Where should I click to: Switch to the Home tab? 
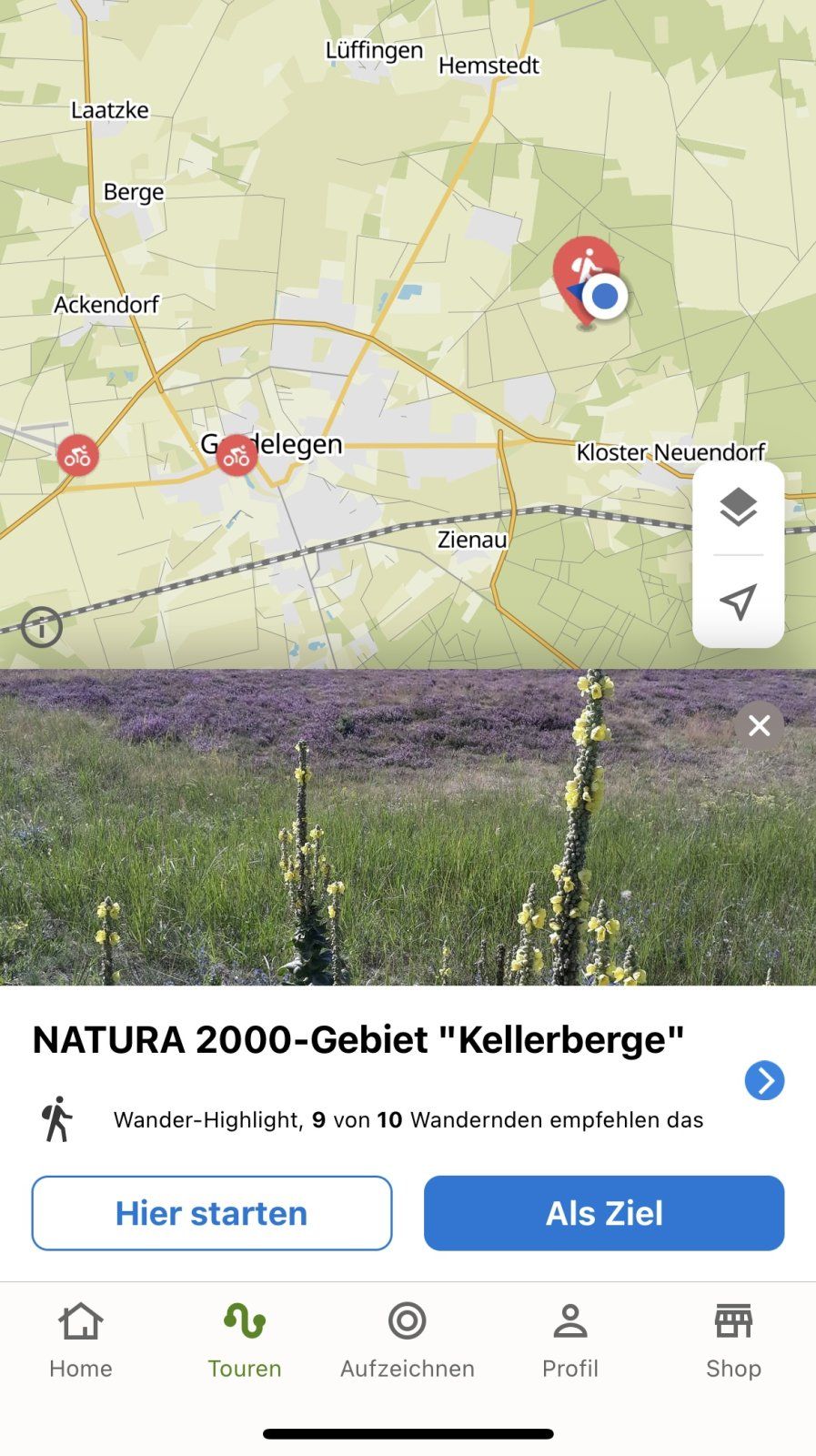(81, 1340)
